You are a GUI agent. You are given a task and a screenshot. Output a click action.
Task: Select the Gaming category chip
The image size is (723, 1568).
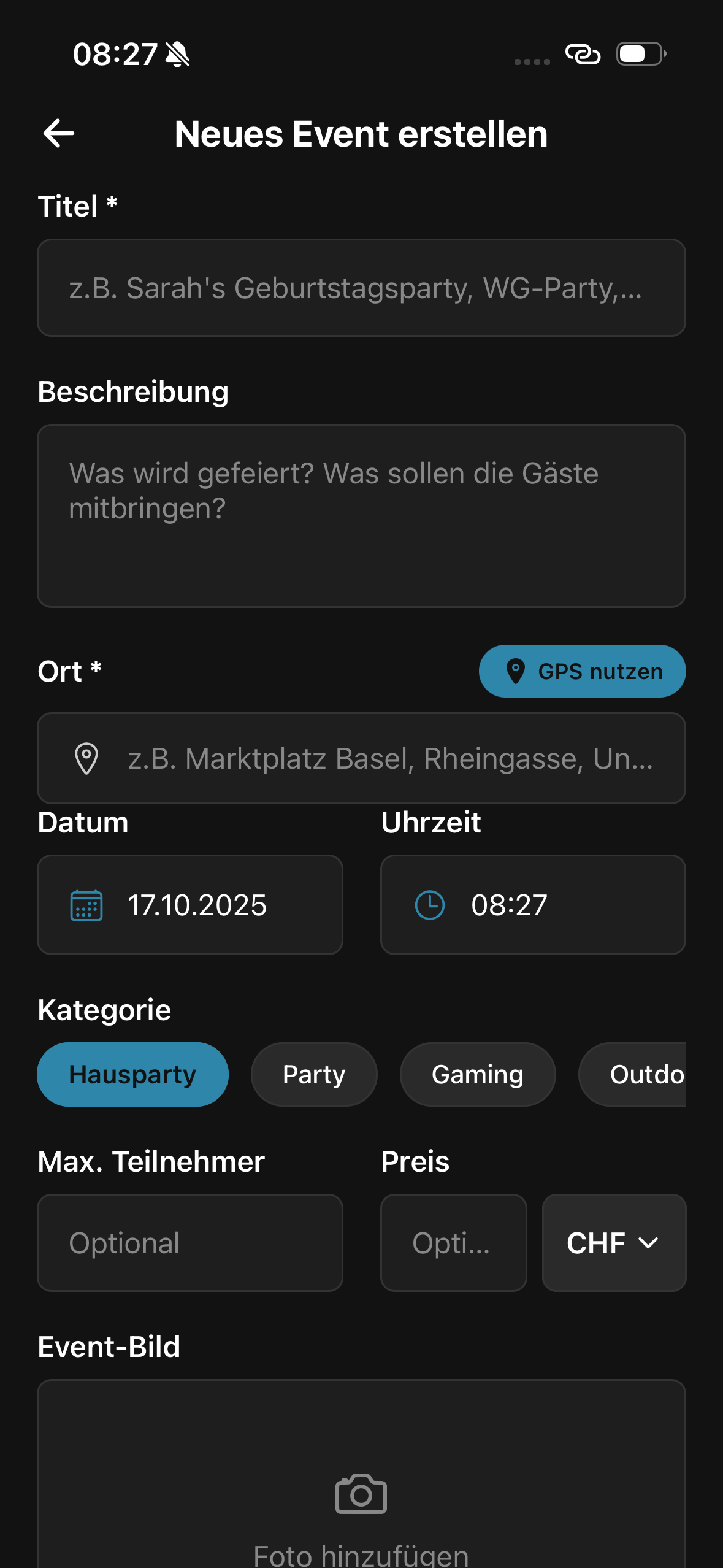[x=478, y=1074]
